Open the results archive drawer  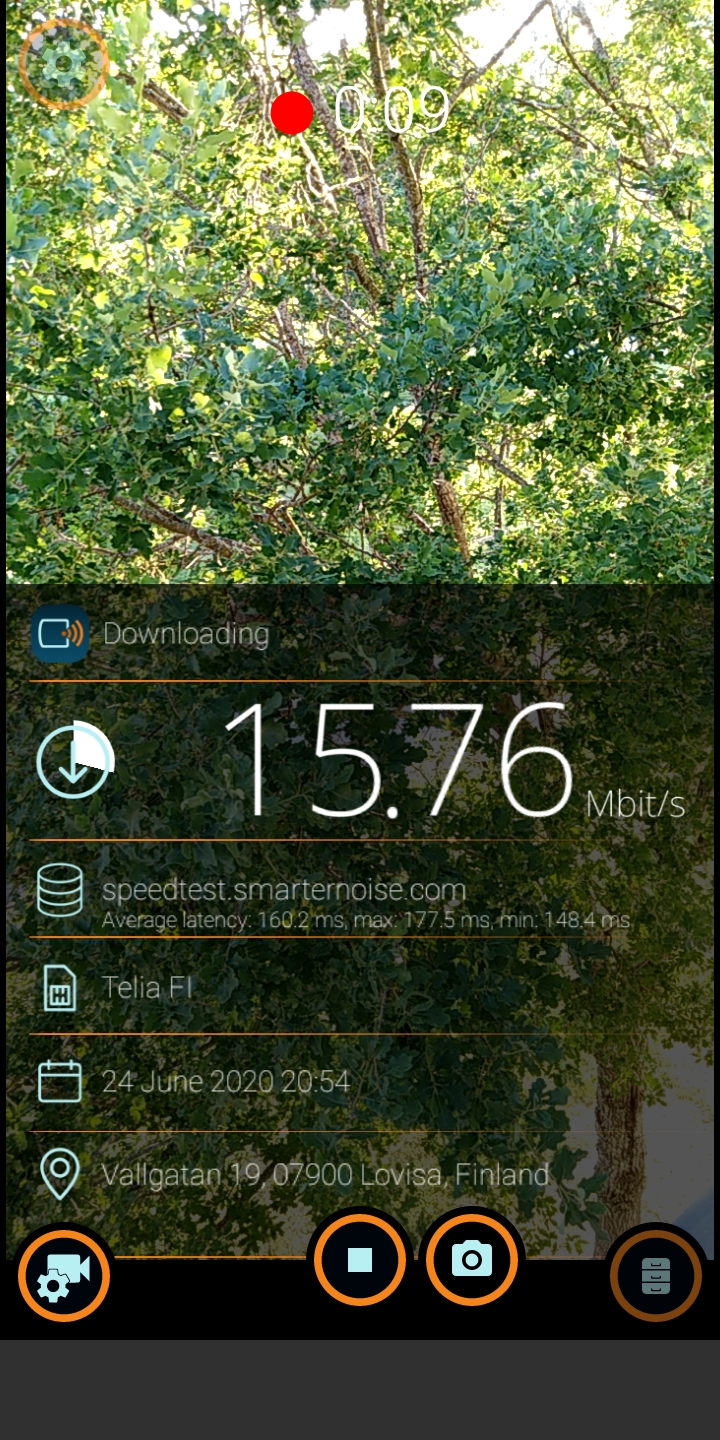(x=656, y=1276)
